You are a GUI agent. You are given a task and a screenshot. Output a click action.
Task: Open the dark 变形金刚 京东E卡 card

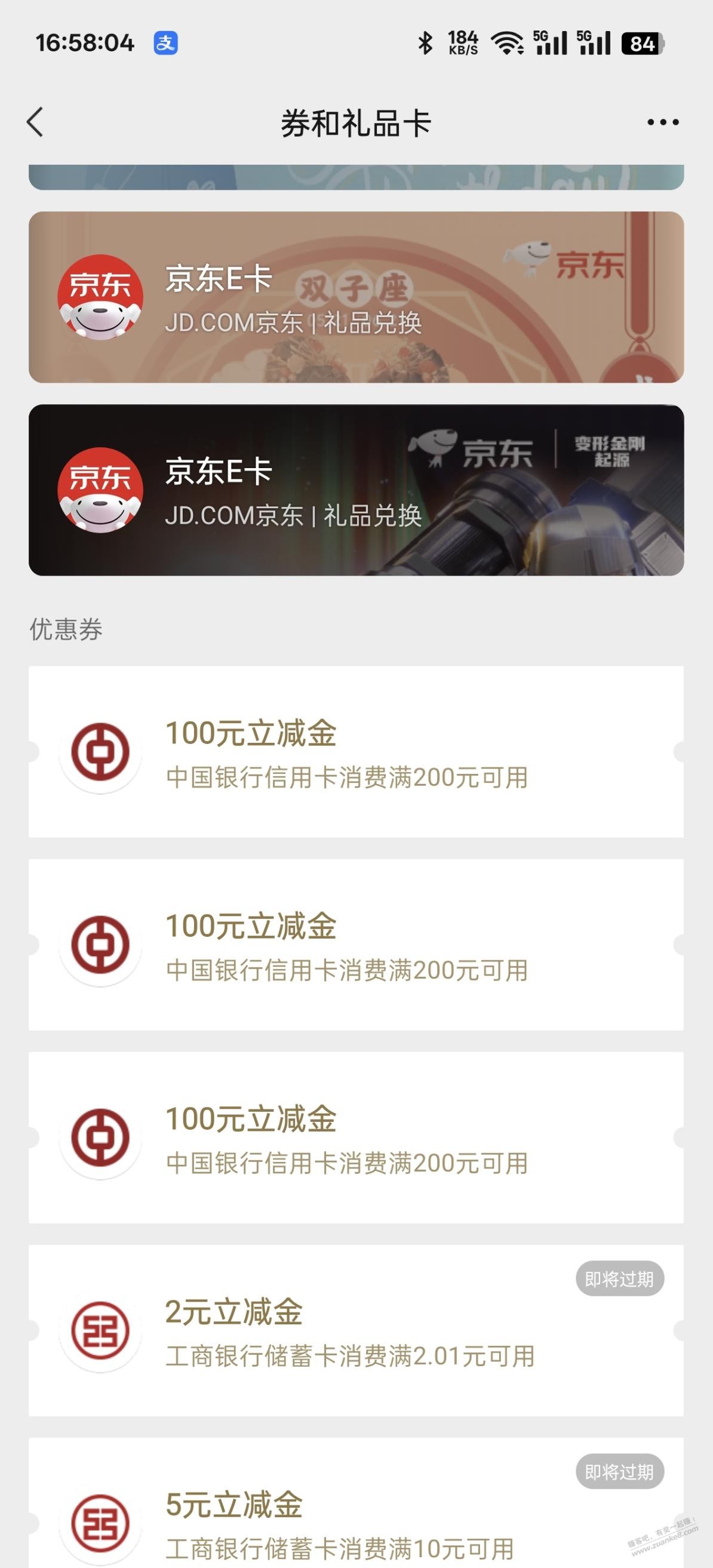[x=356, y=490]
